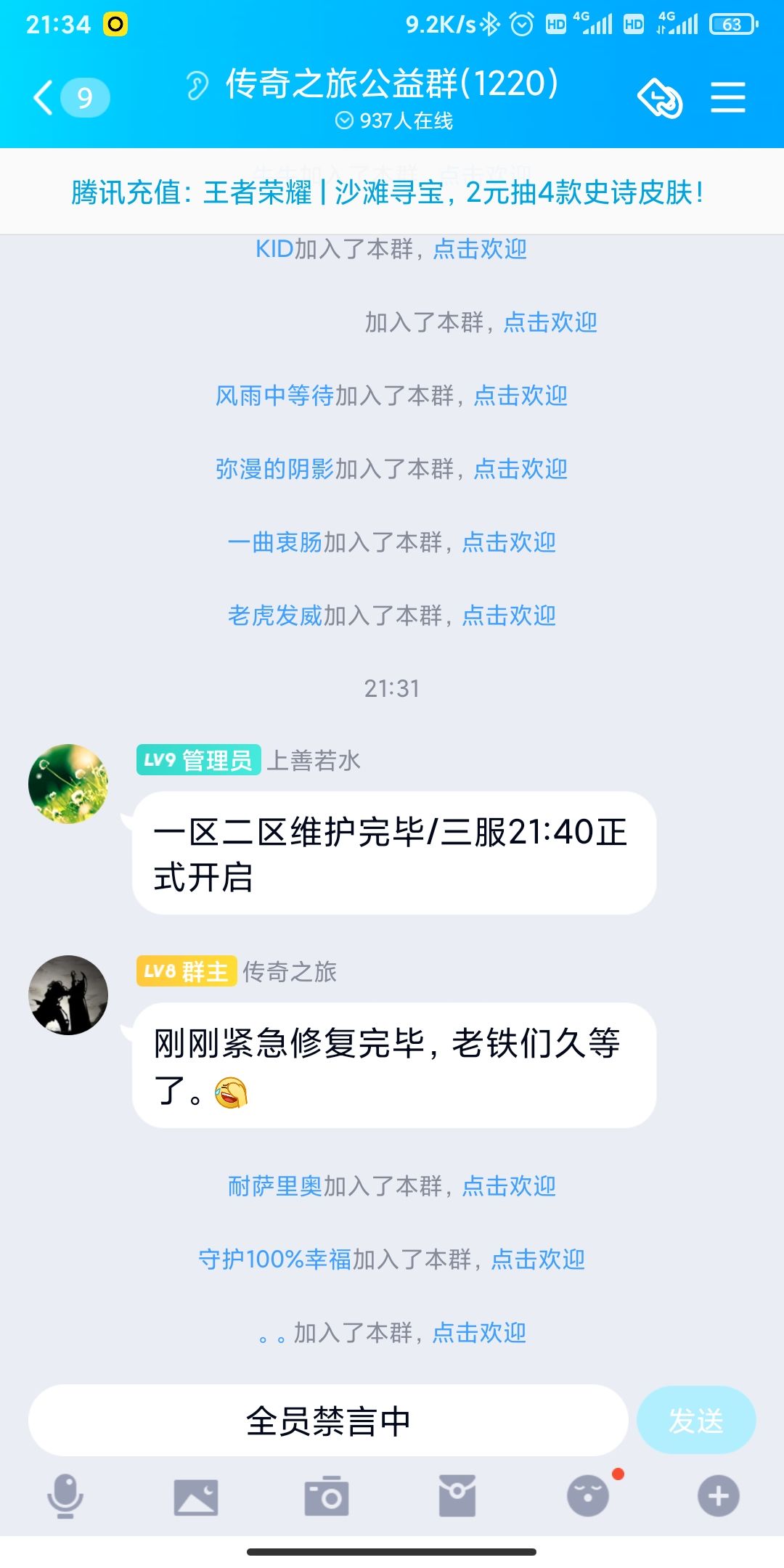784x1568 pixels.
Task: Open the group app link icon
Action: pos(660,98)
